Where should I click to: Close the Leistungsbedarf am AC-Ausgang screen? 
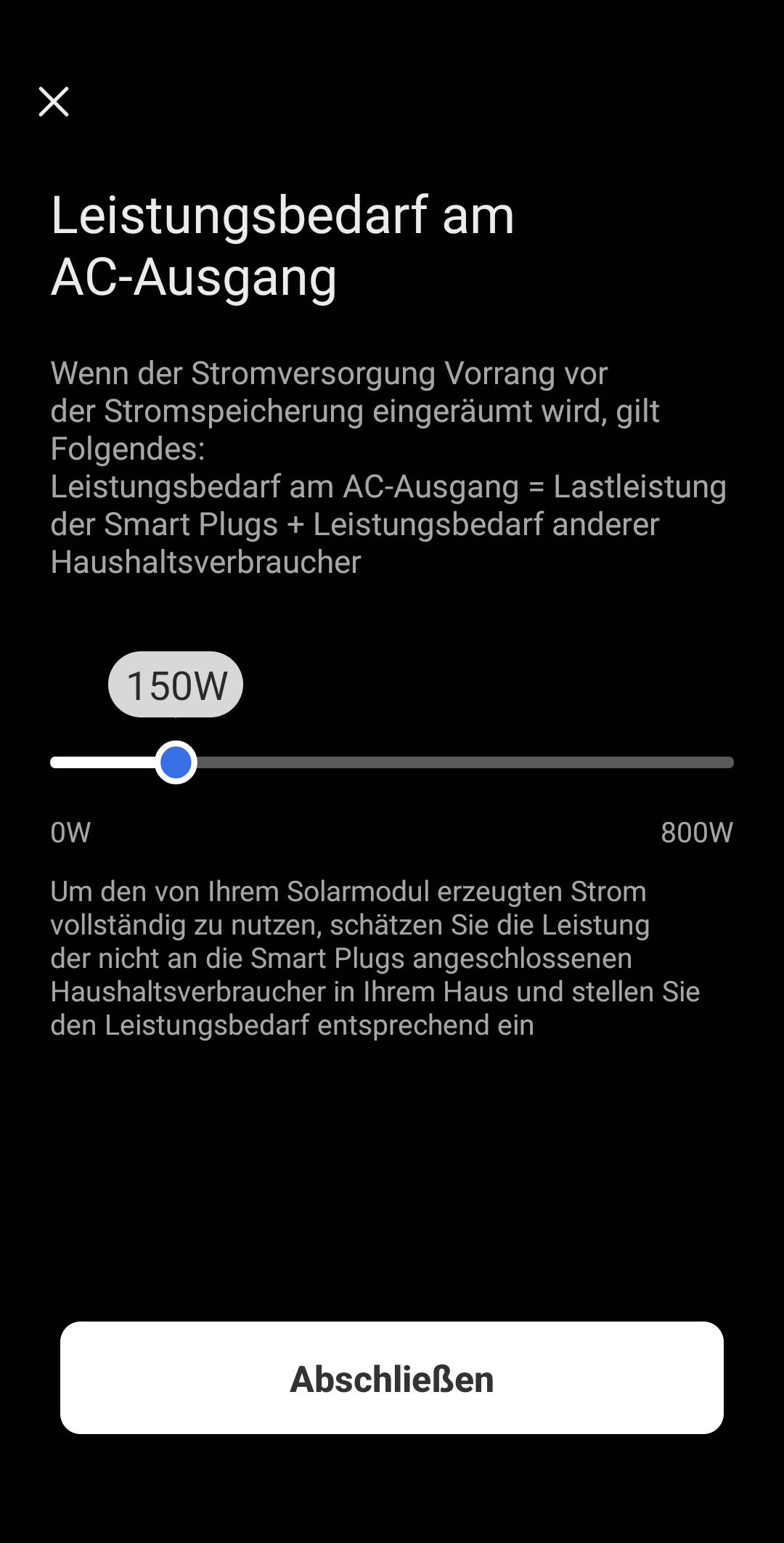coord(54,102)
